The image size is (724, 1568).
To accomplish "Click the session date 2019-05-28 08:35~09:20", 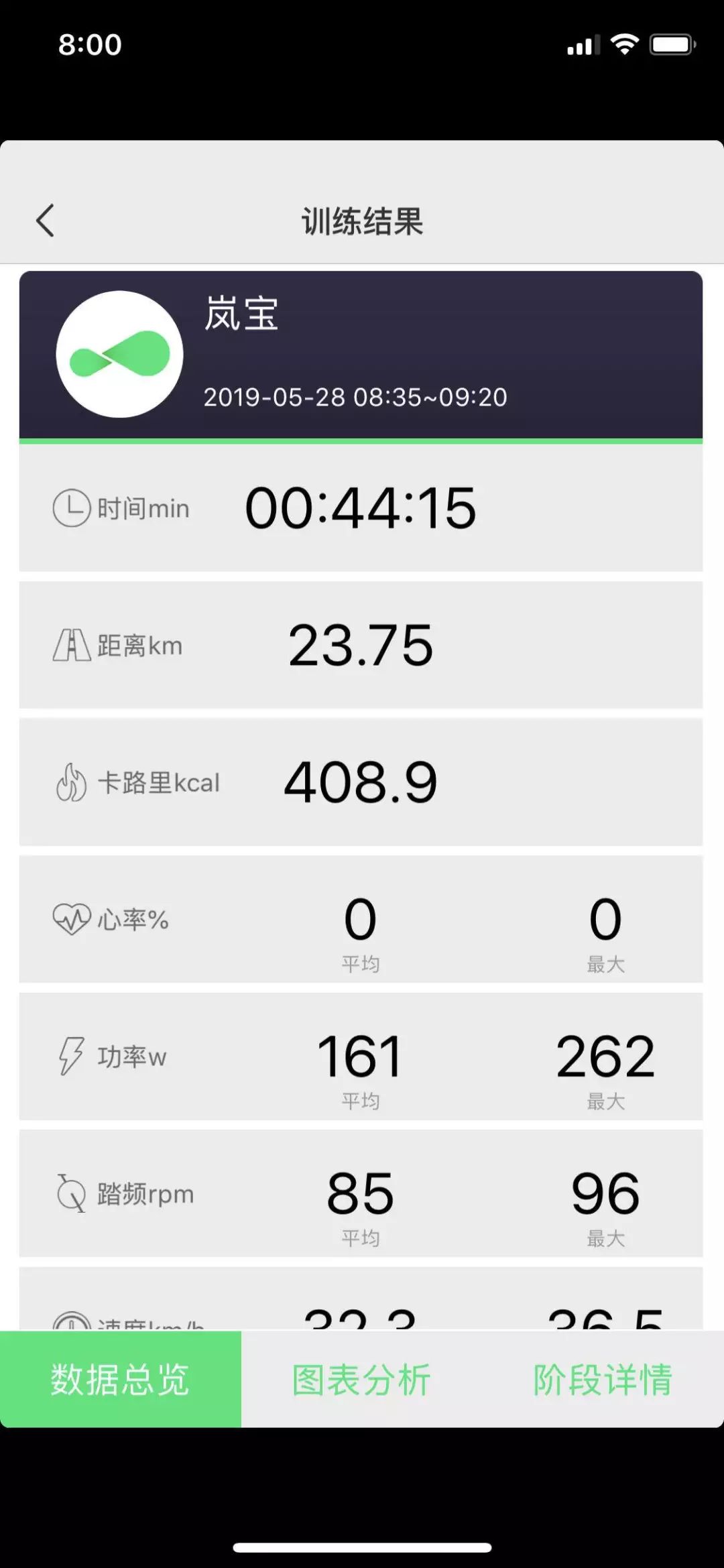I will click(355, 397).
